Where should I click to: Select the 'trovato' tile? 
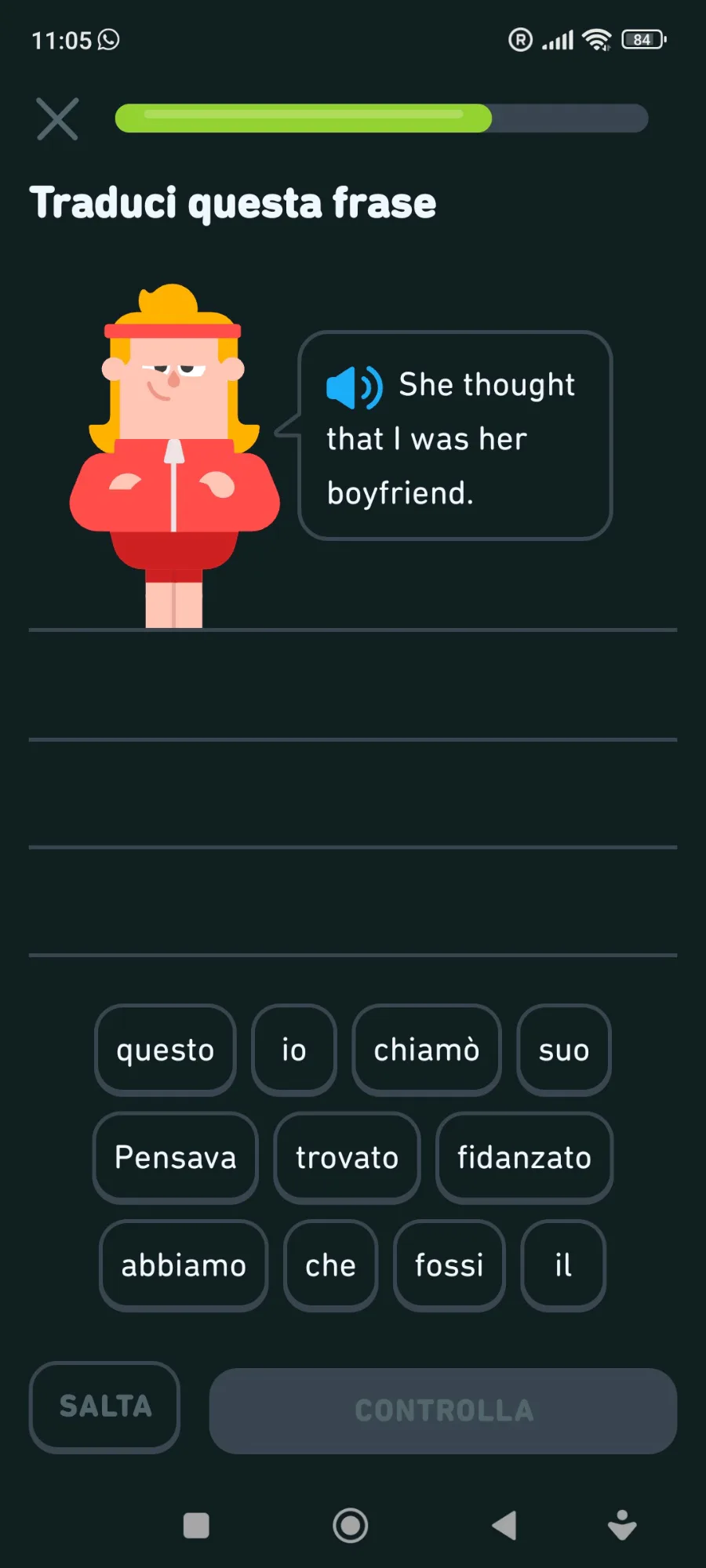347,1157
